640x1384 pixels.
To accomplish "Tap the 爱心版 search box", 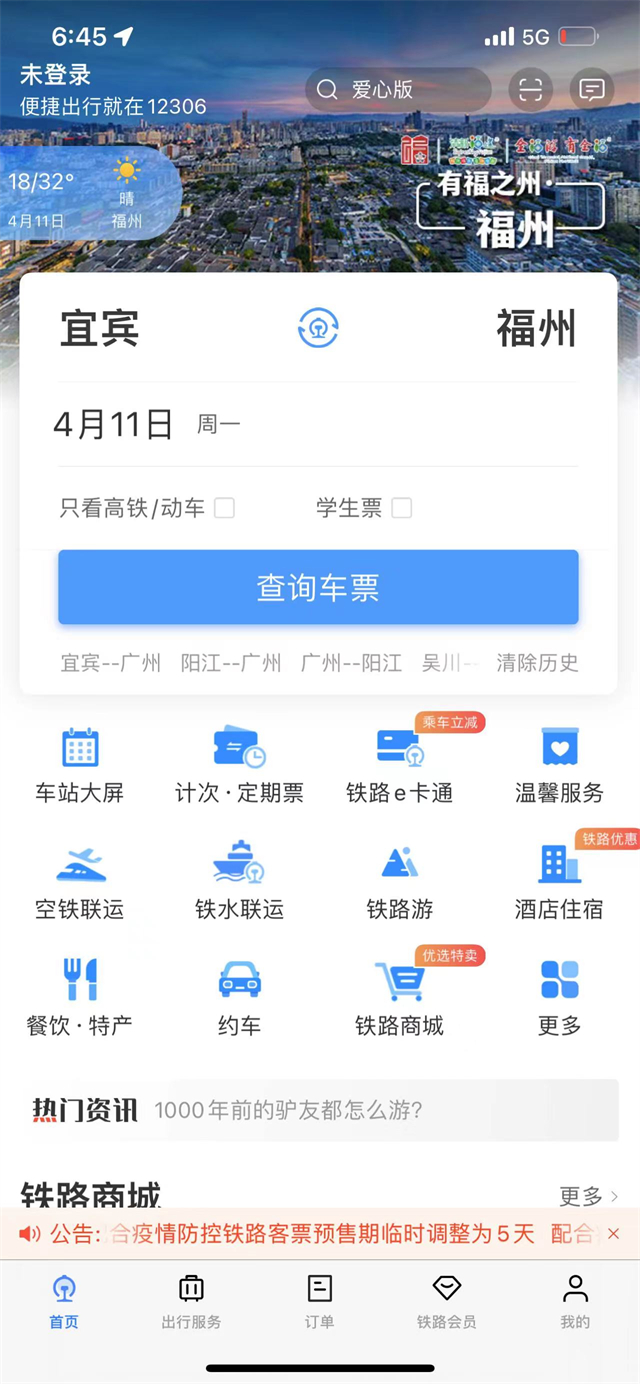I will (x=398, y=90).
